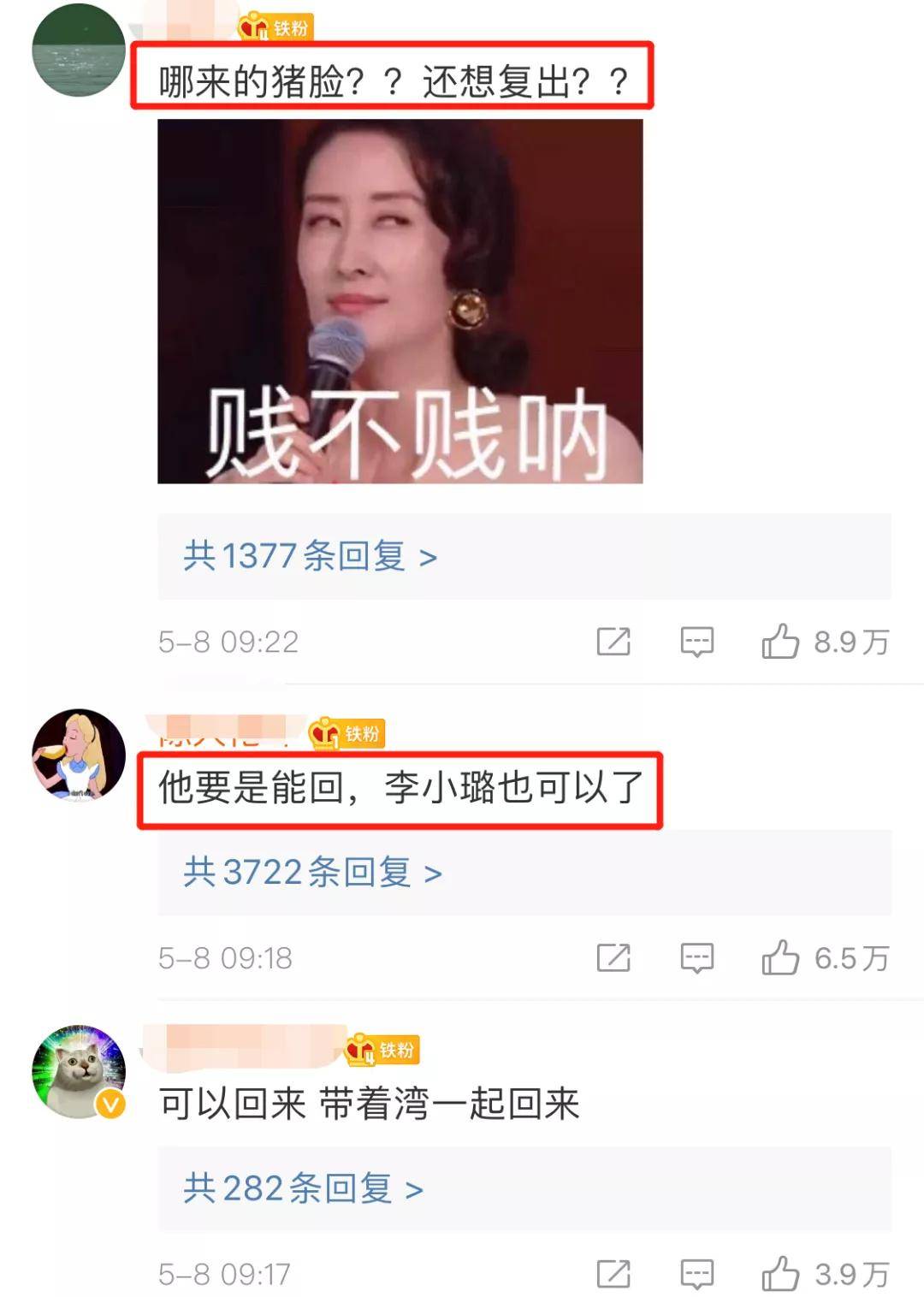Reply to the comment posted at 5-8 09:17
This screenshot has width=924, height=1297.
[x=696, y=1274]
